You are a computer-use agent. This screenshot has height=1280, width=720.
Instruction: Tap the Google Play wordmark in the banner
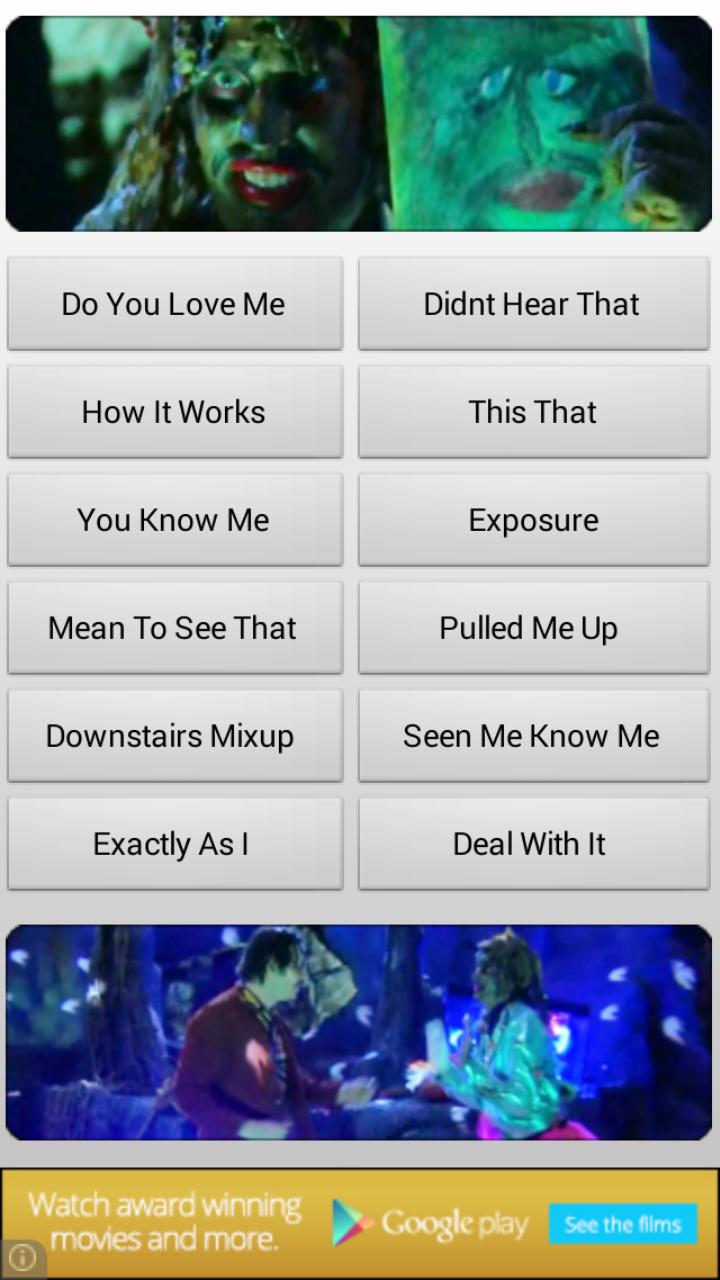(x=455, y=1222)
